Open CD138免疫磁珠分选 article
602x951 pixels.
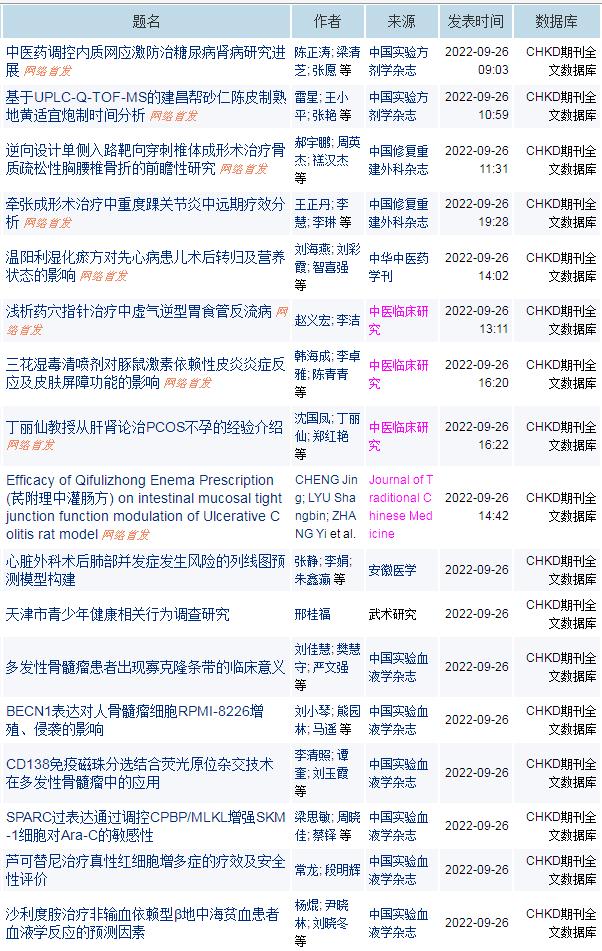pos(139,765)
